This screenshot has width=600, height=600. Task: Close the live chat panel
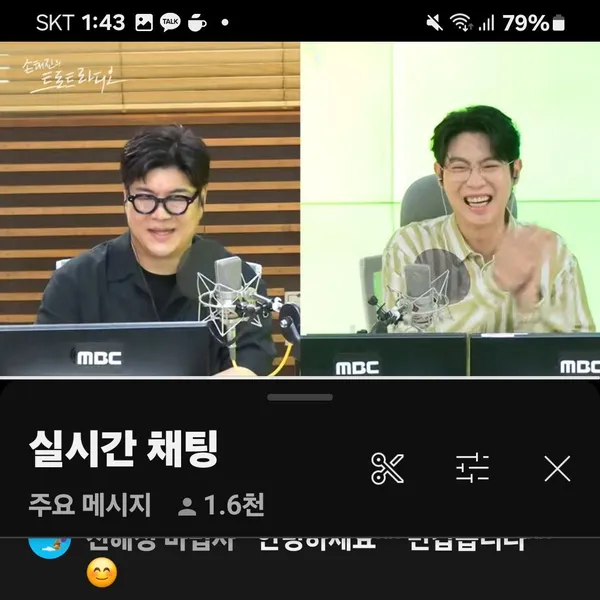tap(557, 467)
